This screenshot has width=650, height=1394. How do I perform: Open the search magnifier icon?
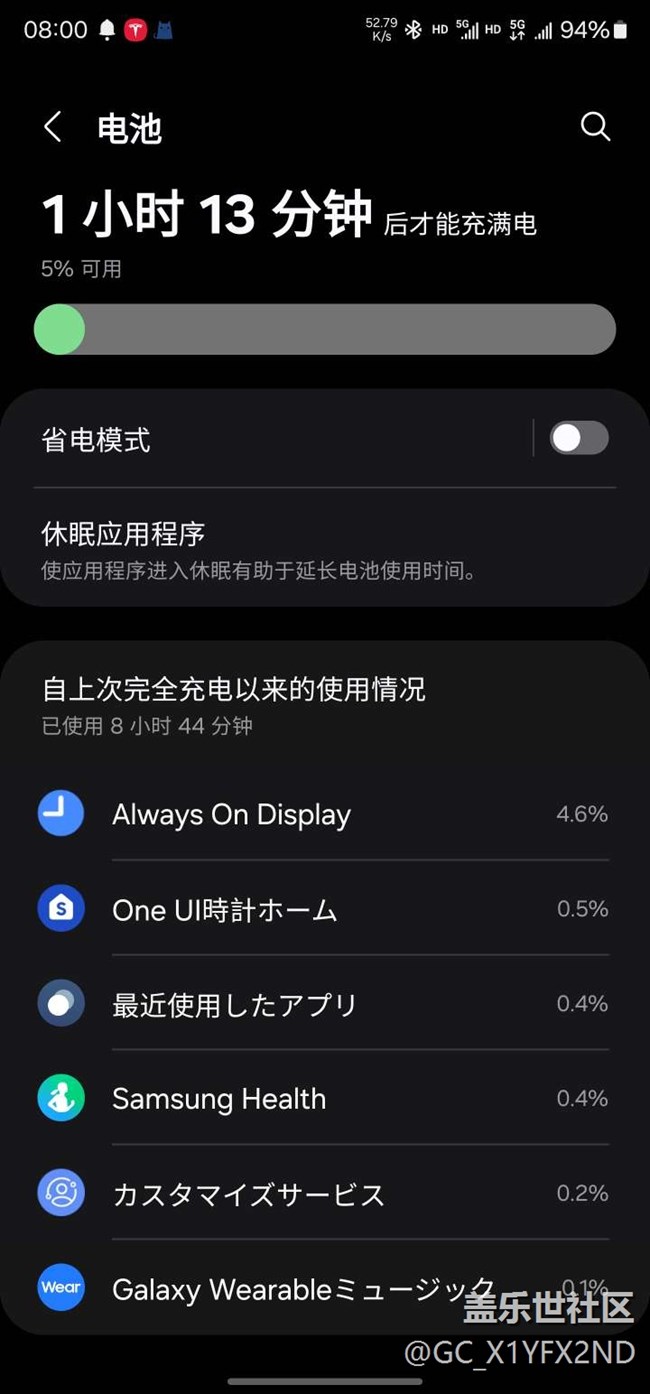click(595, 127)
